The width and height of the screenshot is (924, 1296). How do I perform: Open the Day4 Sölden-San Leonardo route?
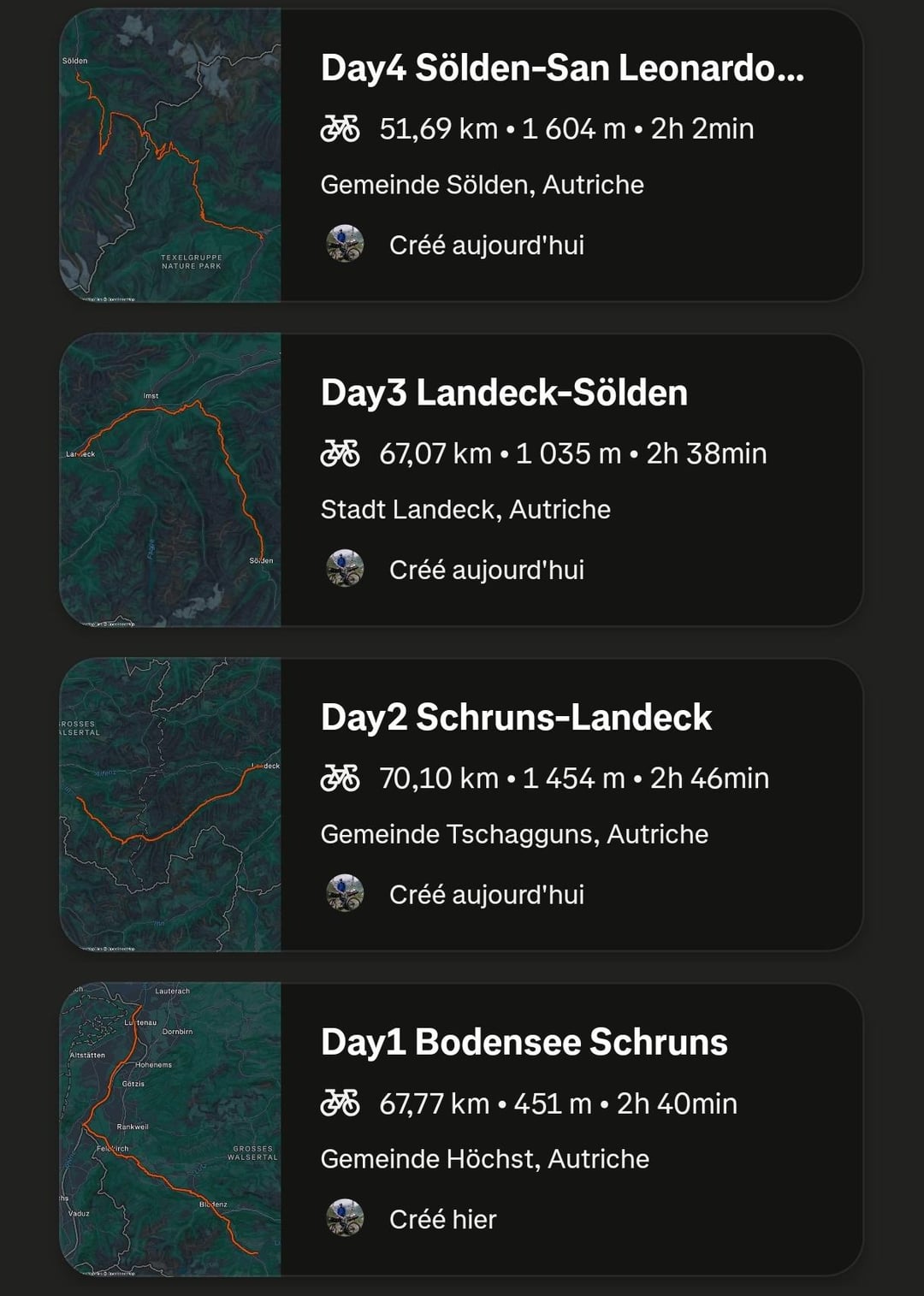click(561, 68)
